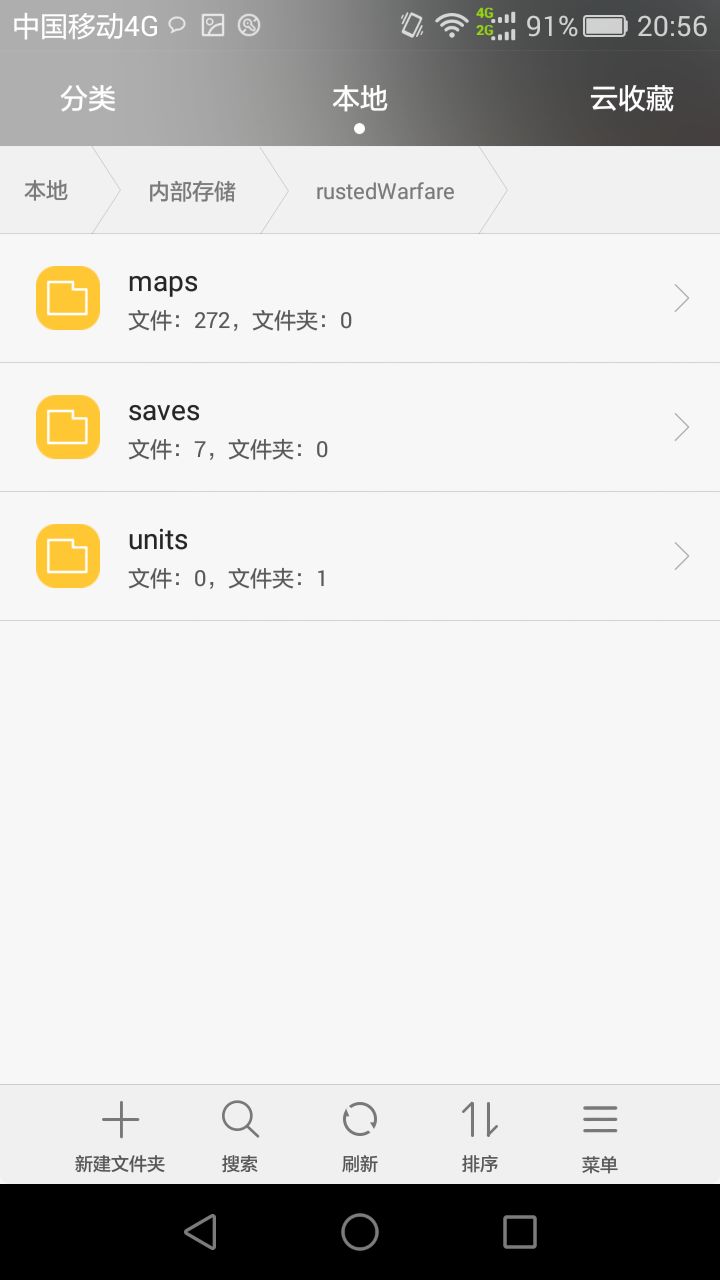Tap the saves folder yellow icon
Screen dimensions: 720x1280
click(67, 427)
